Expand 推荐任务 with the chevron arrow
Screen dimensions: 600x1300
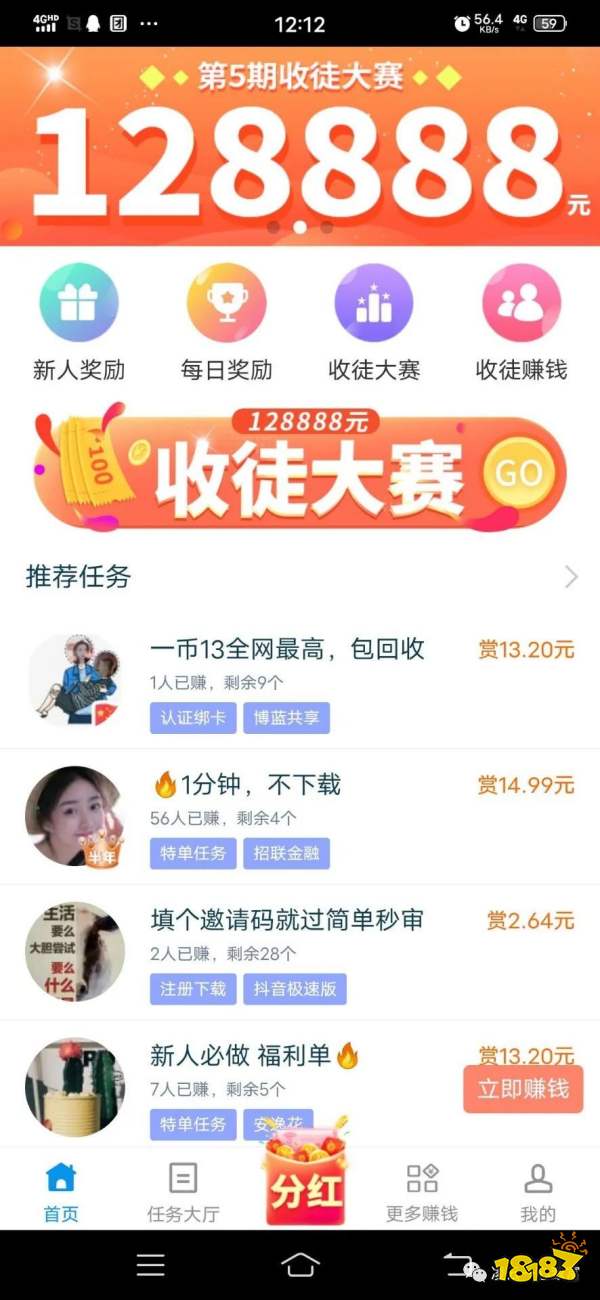tap(571, 577)
